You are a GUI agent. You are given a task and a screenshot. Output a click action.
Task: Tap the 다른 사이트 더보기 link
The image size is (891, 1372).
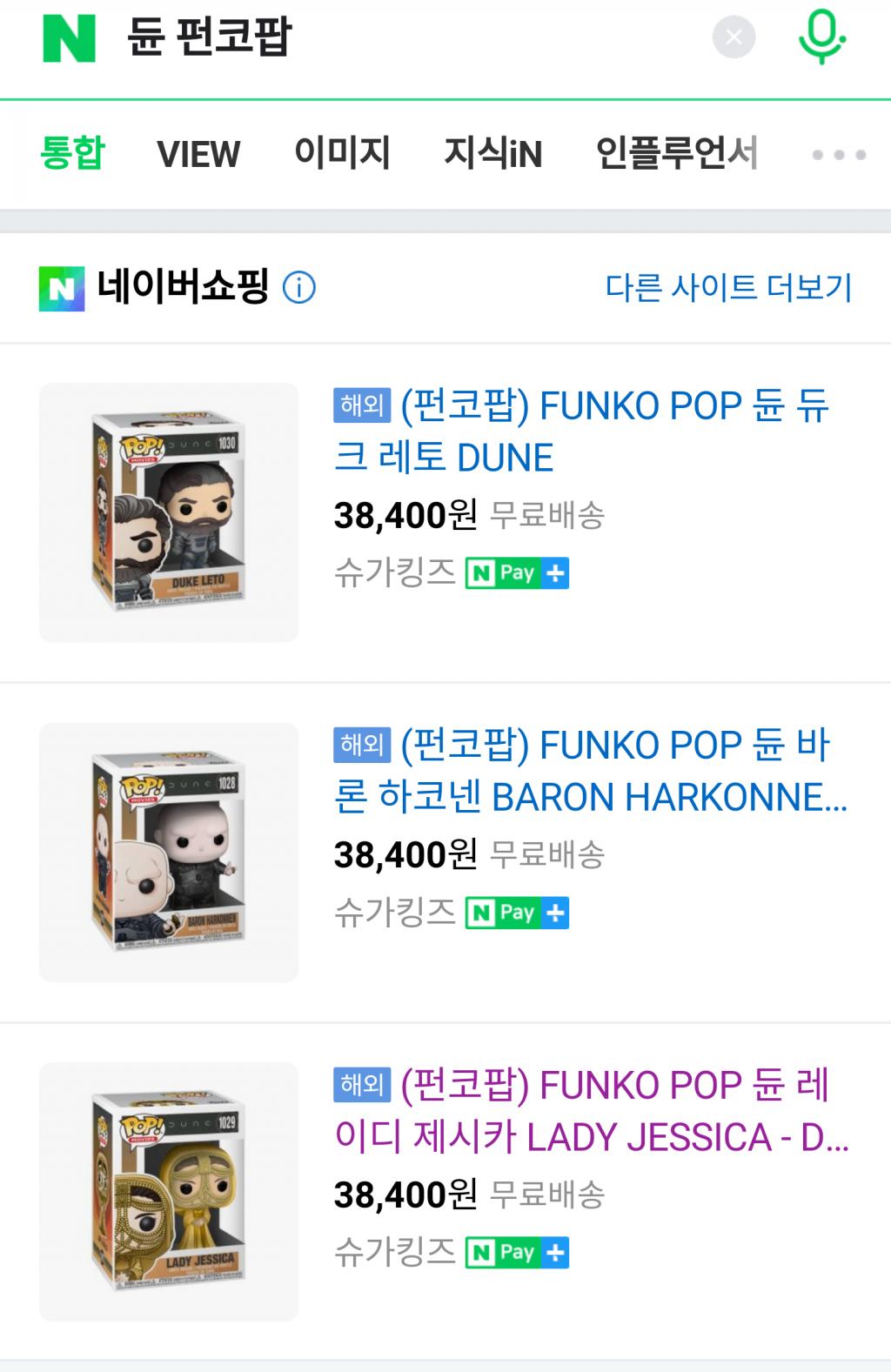(728, 287)
